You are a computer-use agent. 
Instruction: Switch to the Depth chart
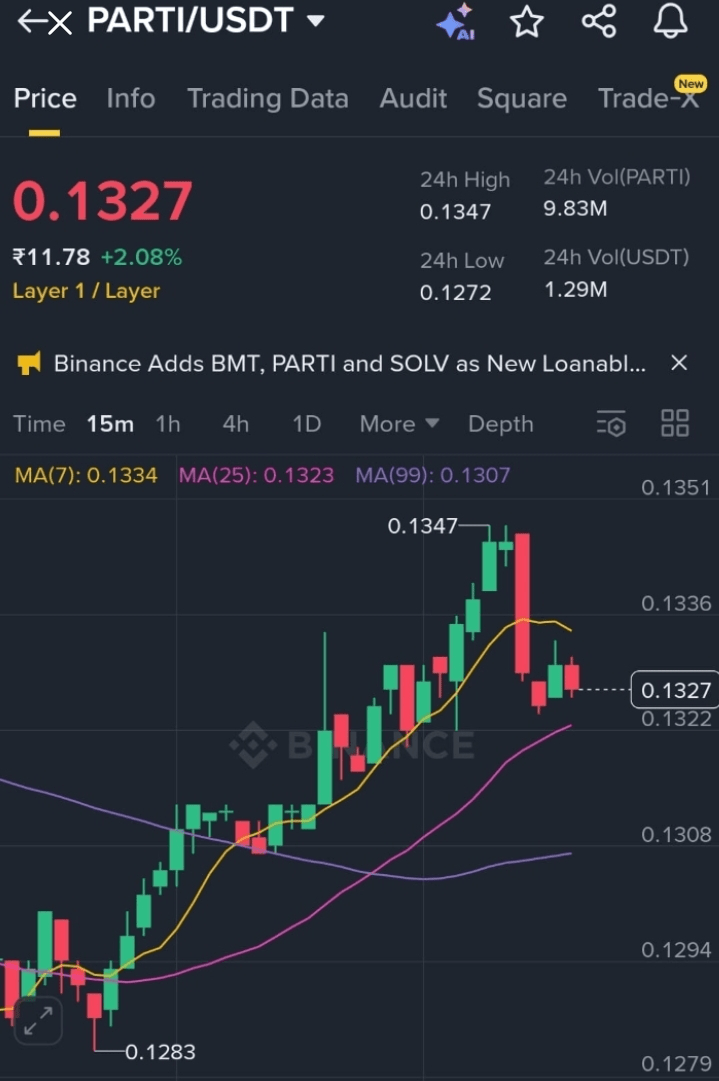pyautogui.click(x=500, y=424)
